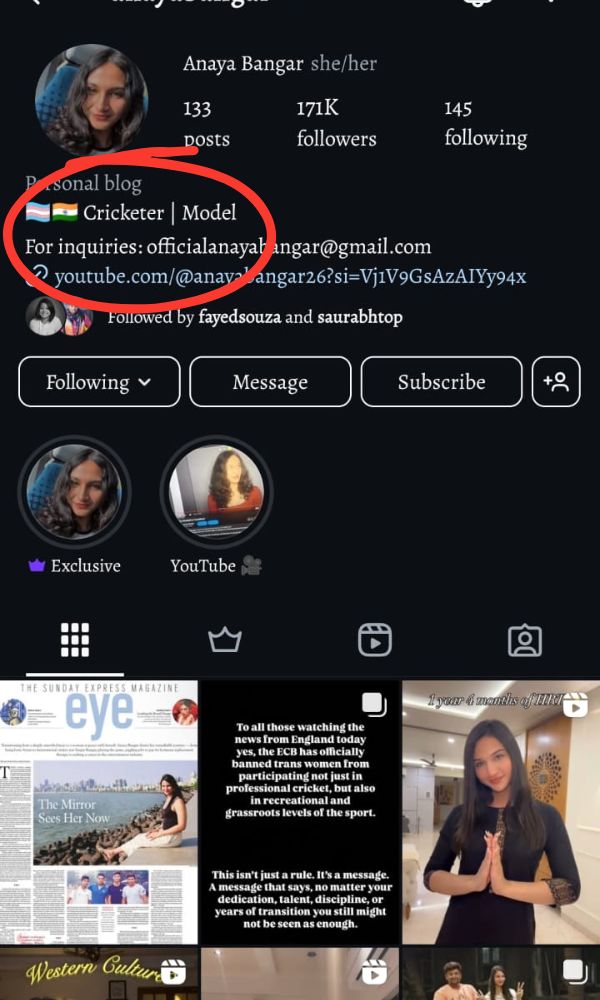See mutual followers fayedsouza and saurabhtop
The width and height of the screenshot is (600, 1000).
(x=255, y=317)
